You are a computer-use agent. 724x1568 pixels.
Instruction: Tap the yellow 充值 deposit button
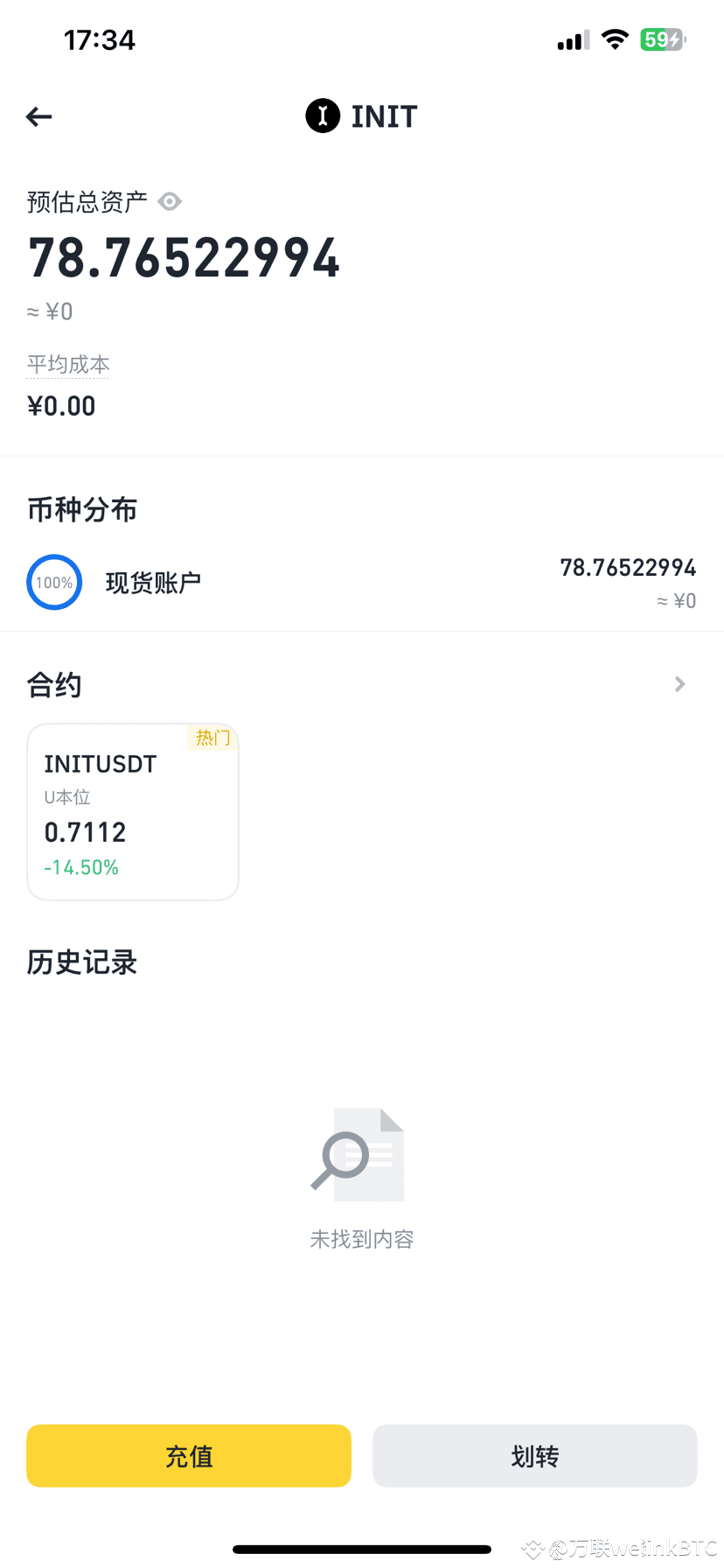click(x=188, y=1455)
